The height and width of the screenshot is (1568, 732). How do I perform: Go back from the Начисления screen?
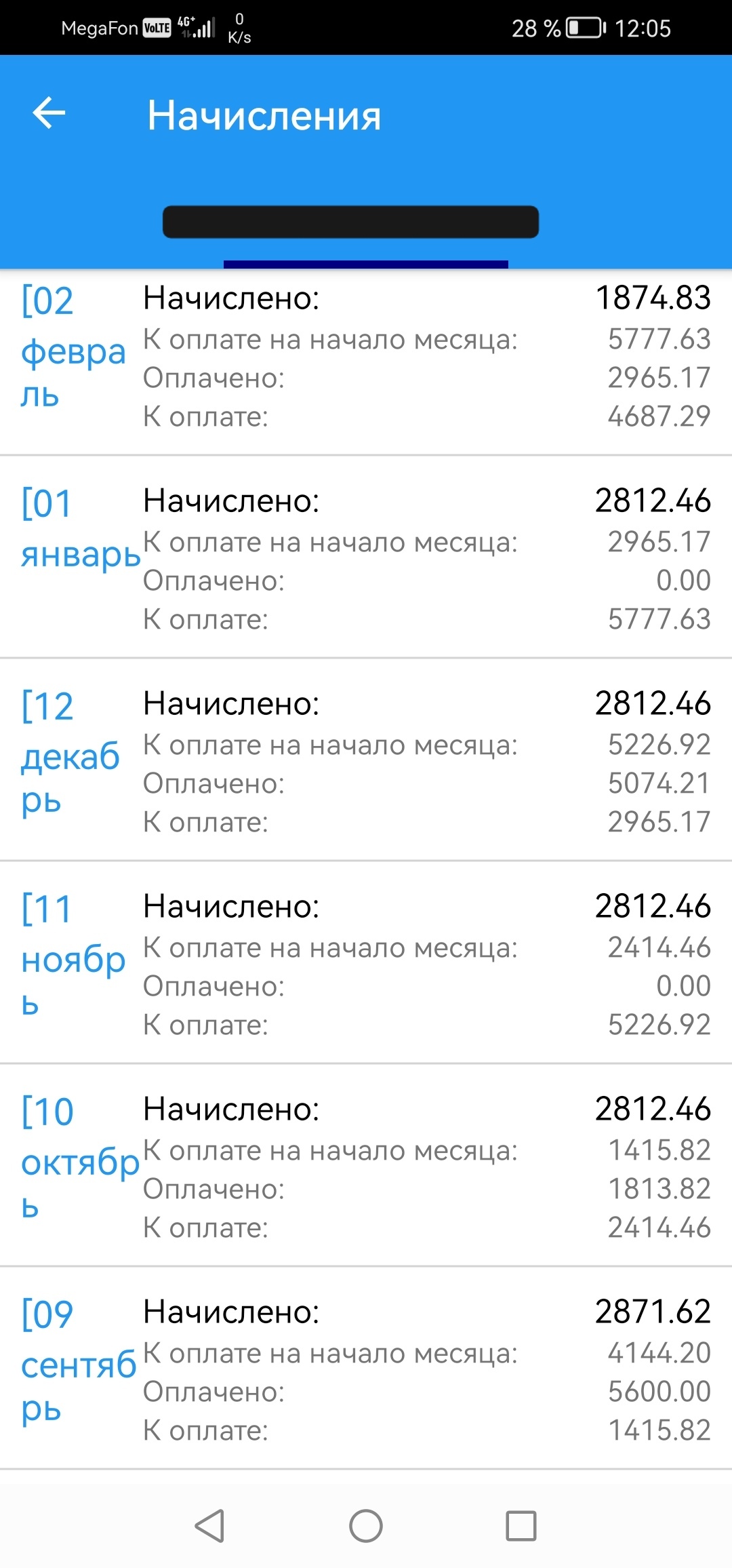point(49,113)
